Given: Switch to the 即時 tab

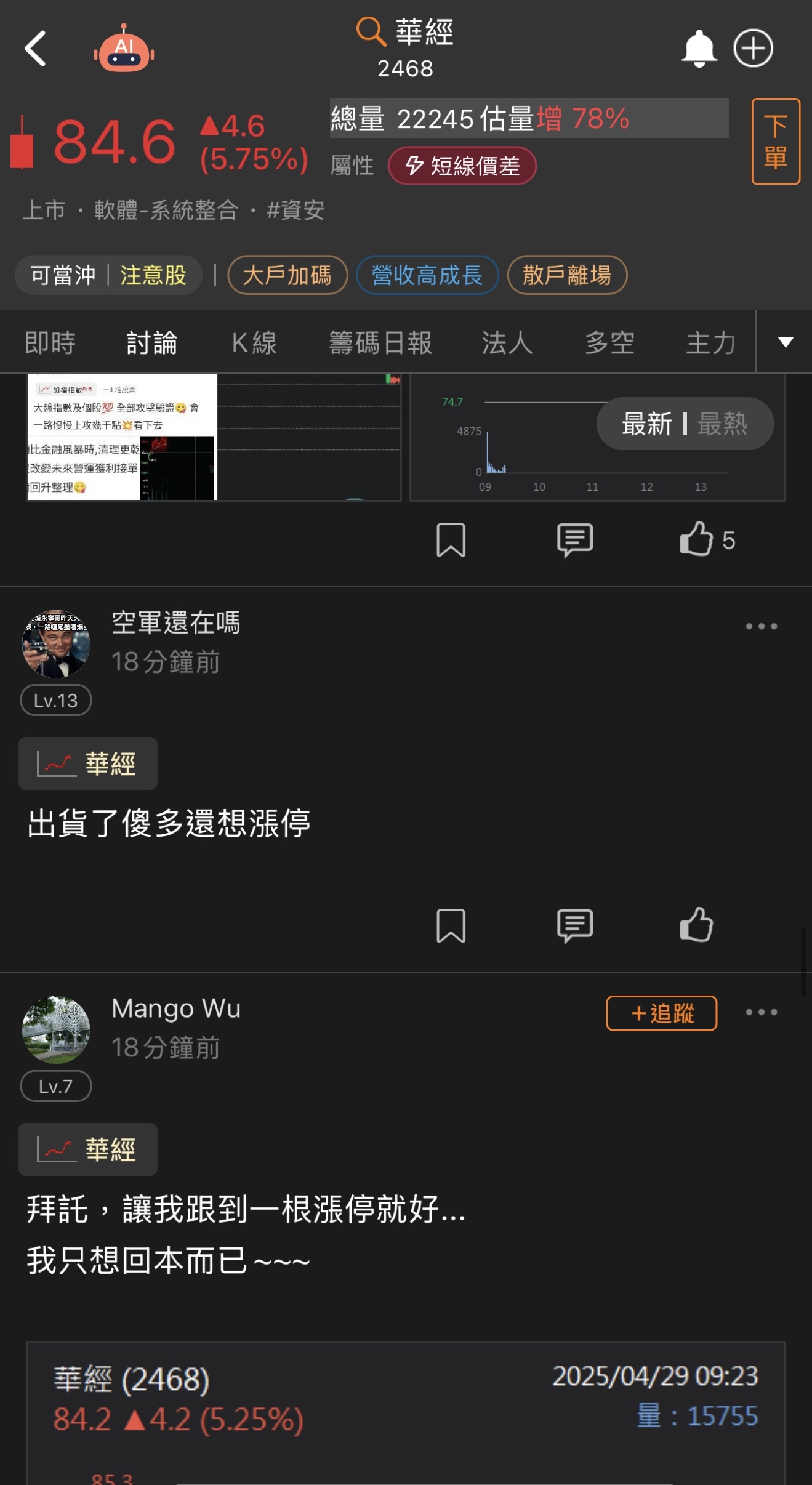Looking at the screenshot, I should [50, 342].
